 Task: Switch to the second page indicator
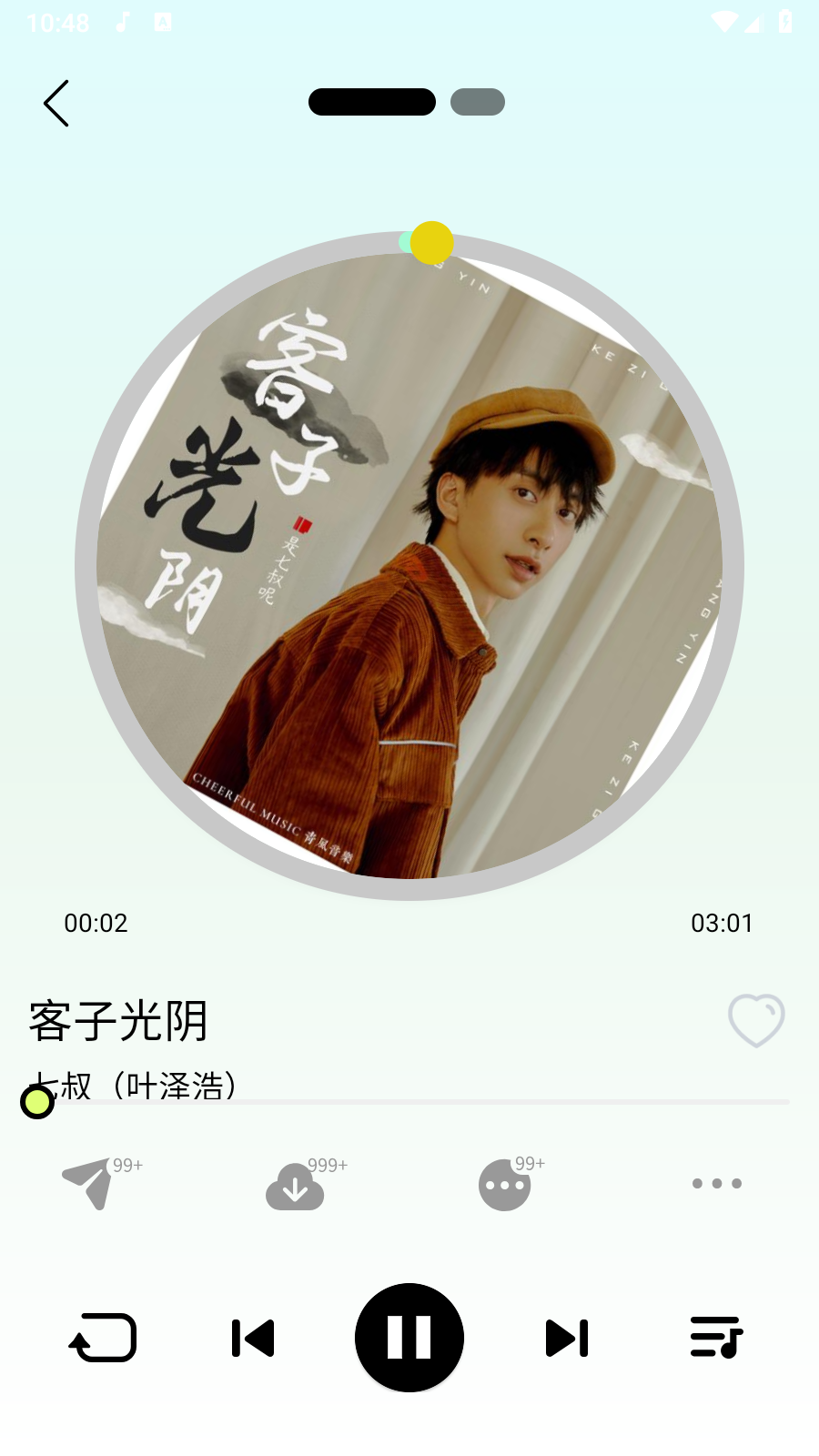[477, 102]
